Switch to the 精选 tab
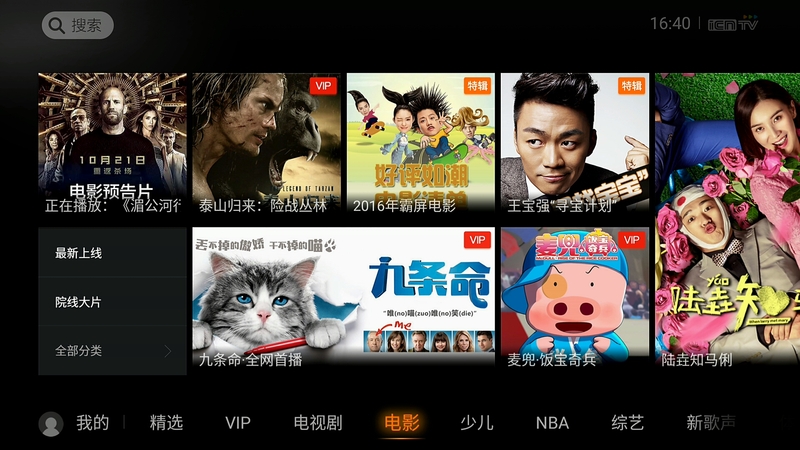Screen dimensions: 800x450 [x=166, y=423]
